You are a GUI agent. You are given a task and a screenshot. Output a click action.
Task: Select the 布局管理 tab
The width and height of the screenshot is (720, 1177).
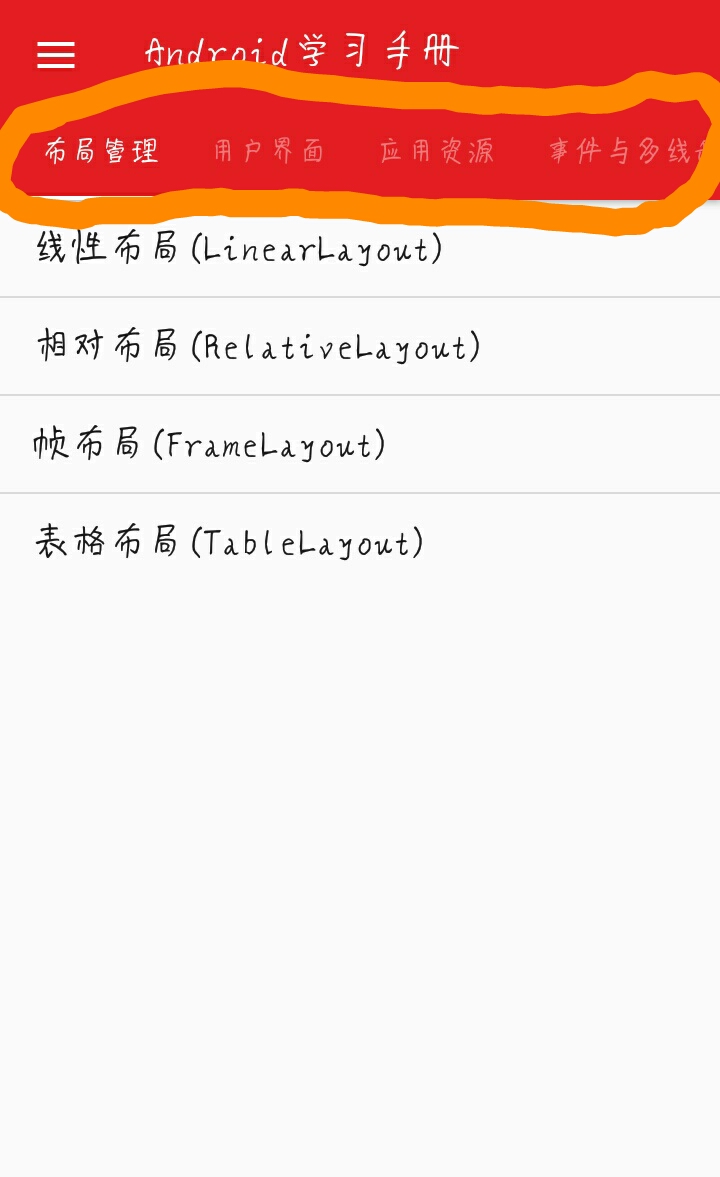(x=101, y=151)
